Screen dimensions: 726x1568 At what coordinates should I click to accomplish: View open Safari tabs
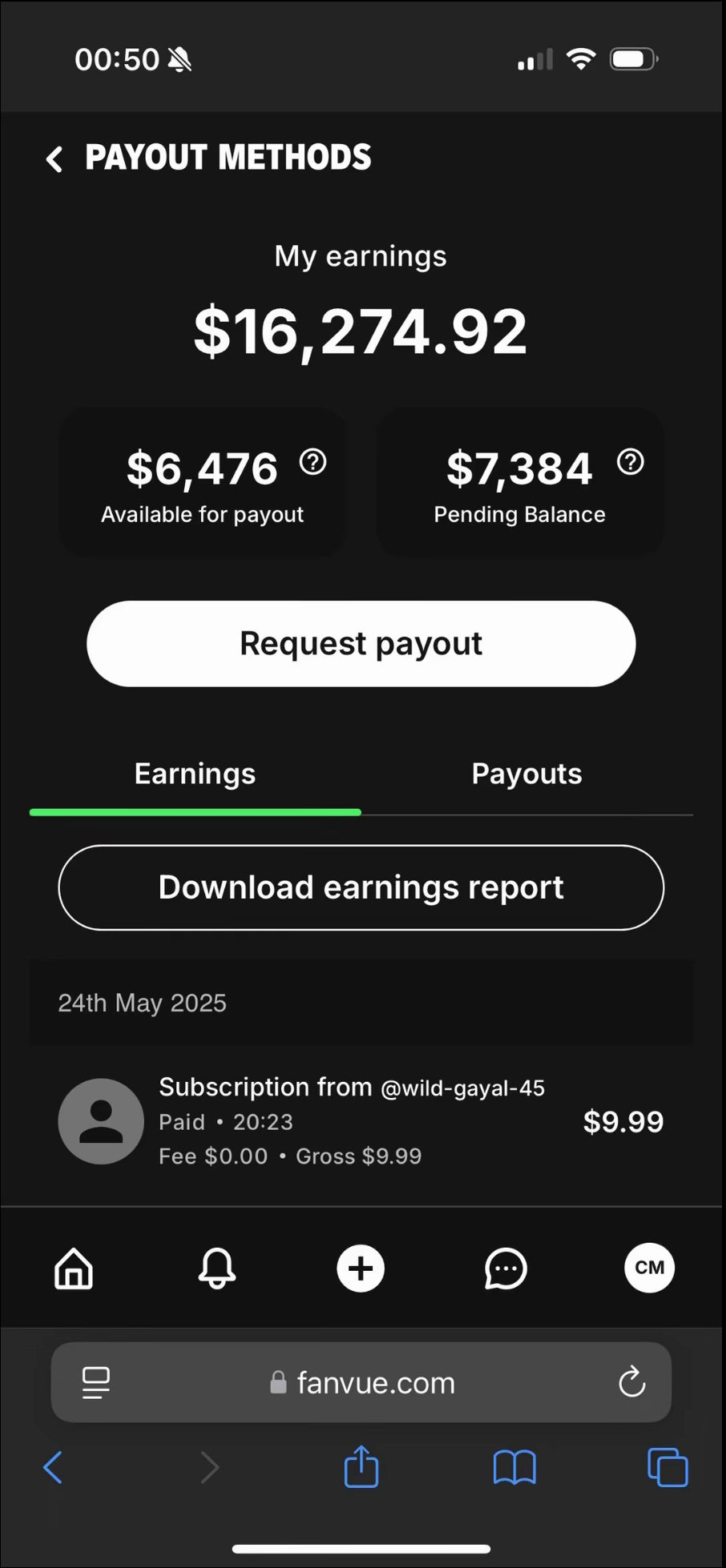tap(667, 1467)
